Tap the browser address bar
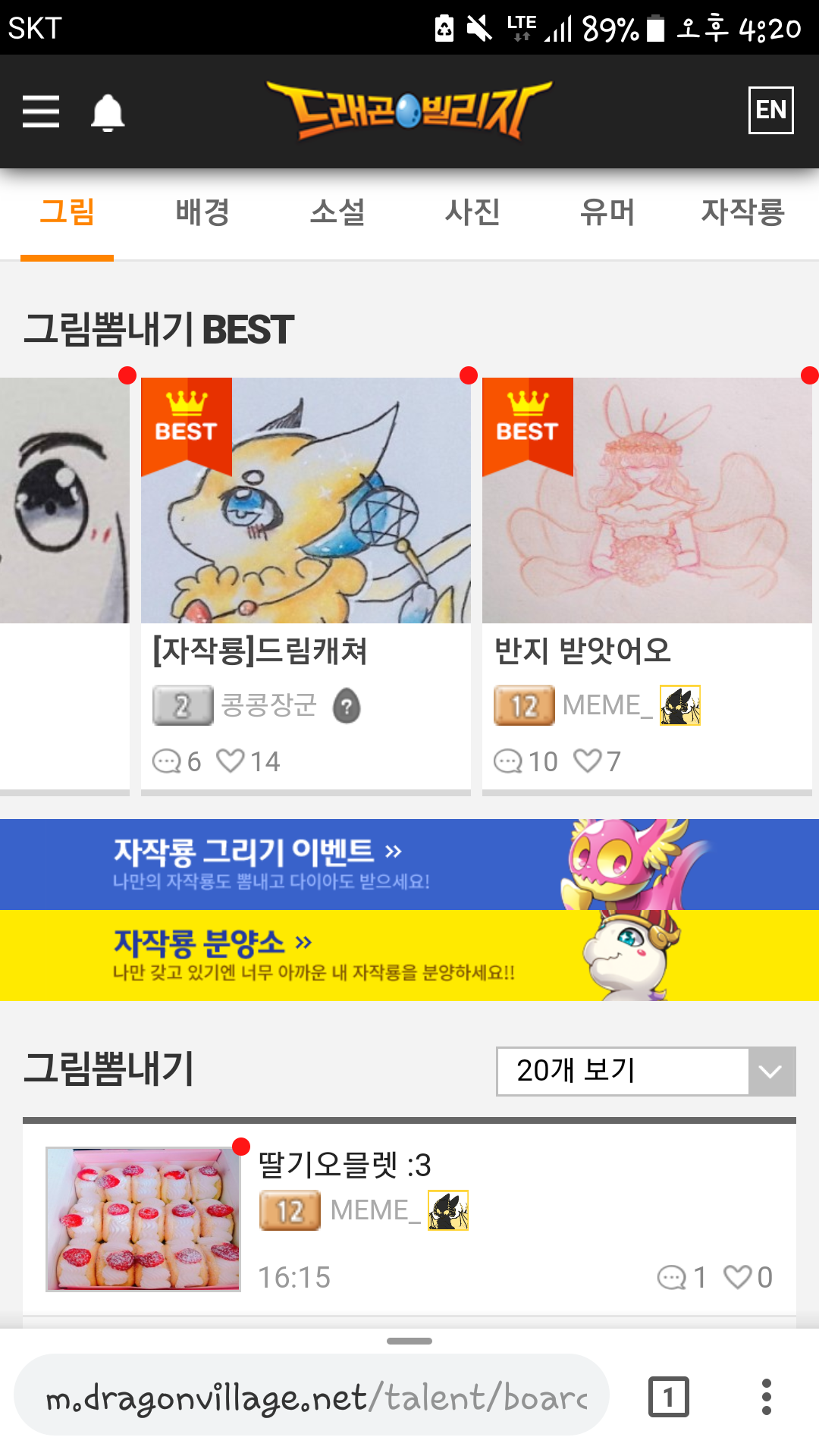This screenshot has height=1456, width=819. 312,1397
